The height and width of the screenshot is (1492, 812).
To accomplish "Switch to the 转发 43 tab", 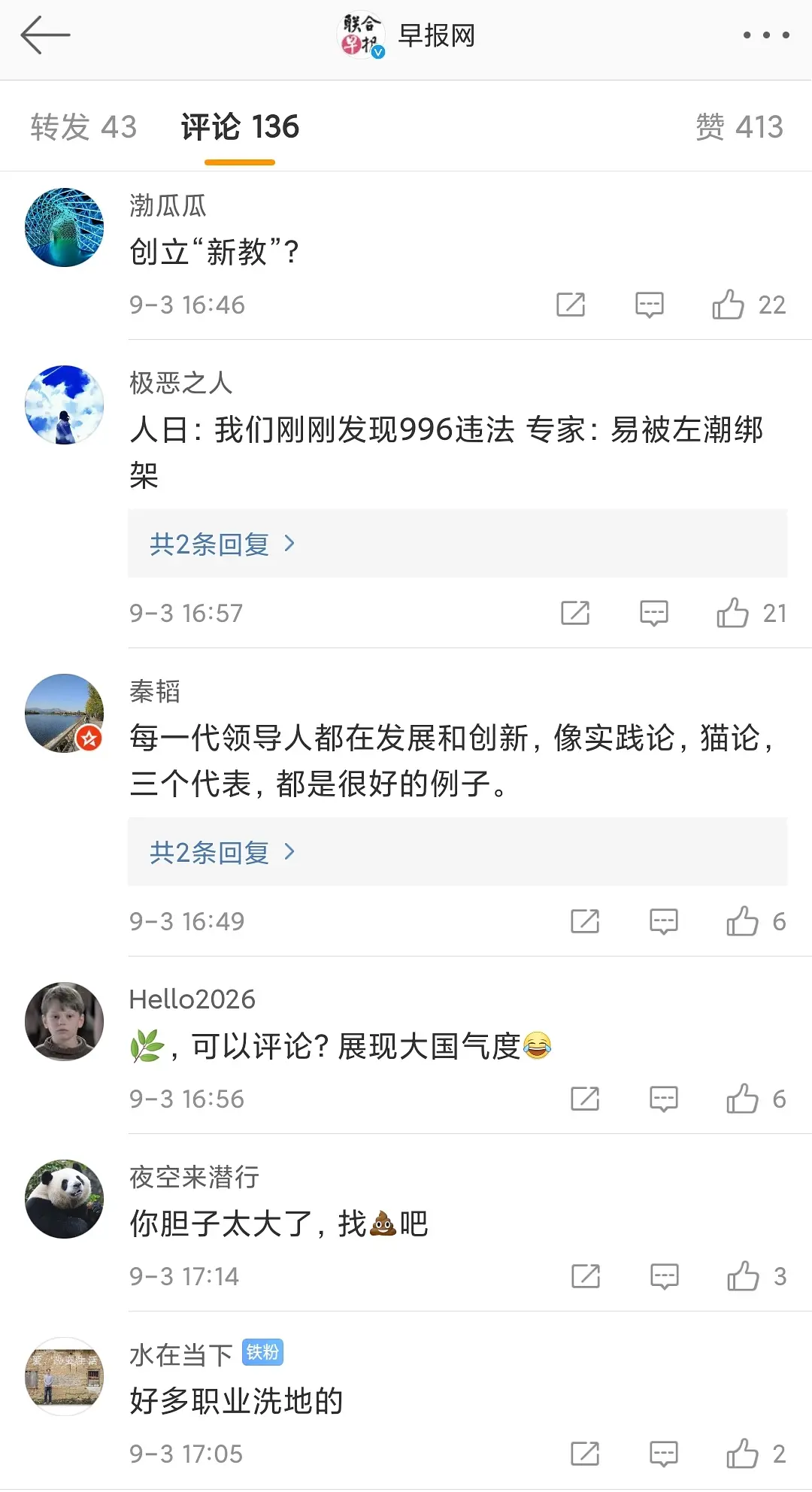I will 83,127.
